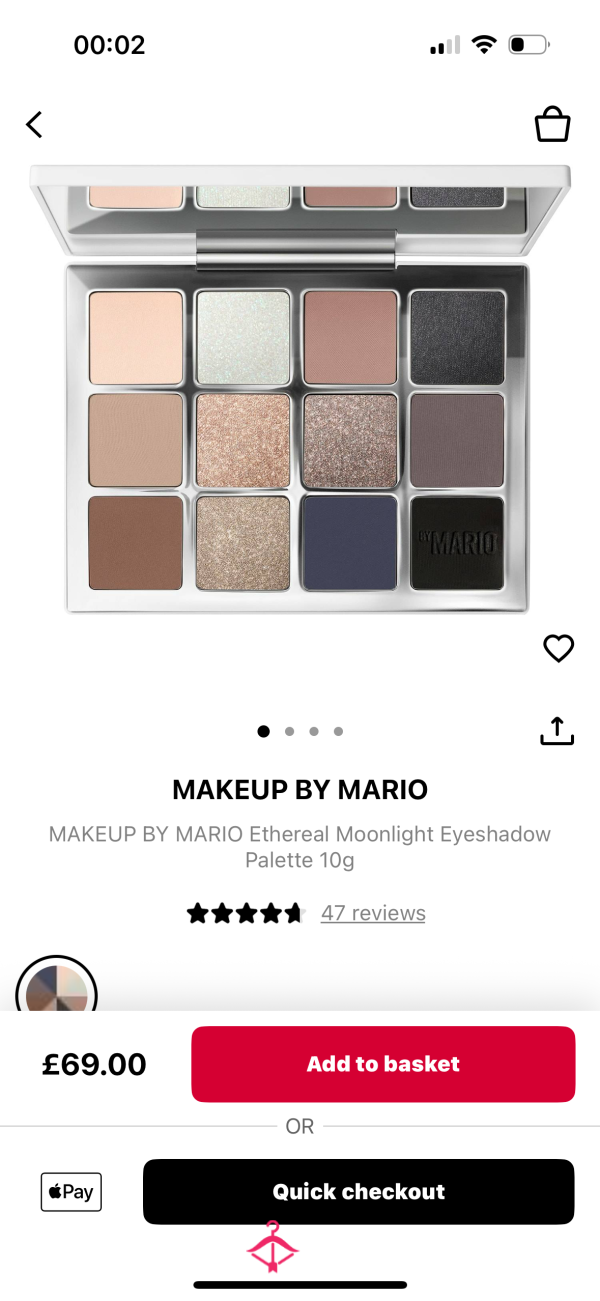Open the shopping basket icon

coord(552,124)
